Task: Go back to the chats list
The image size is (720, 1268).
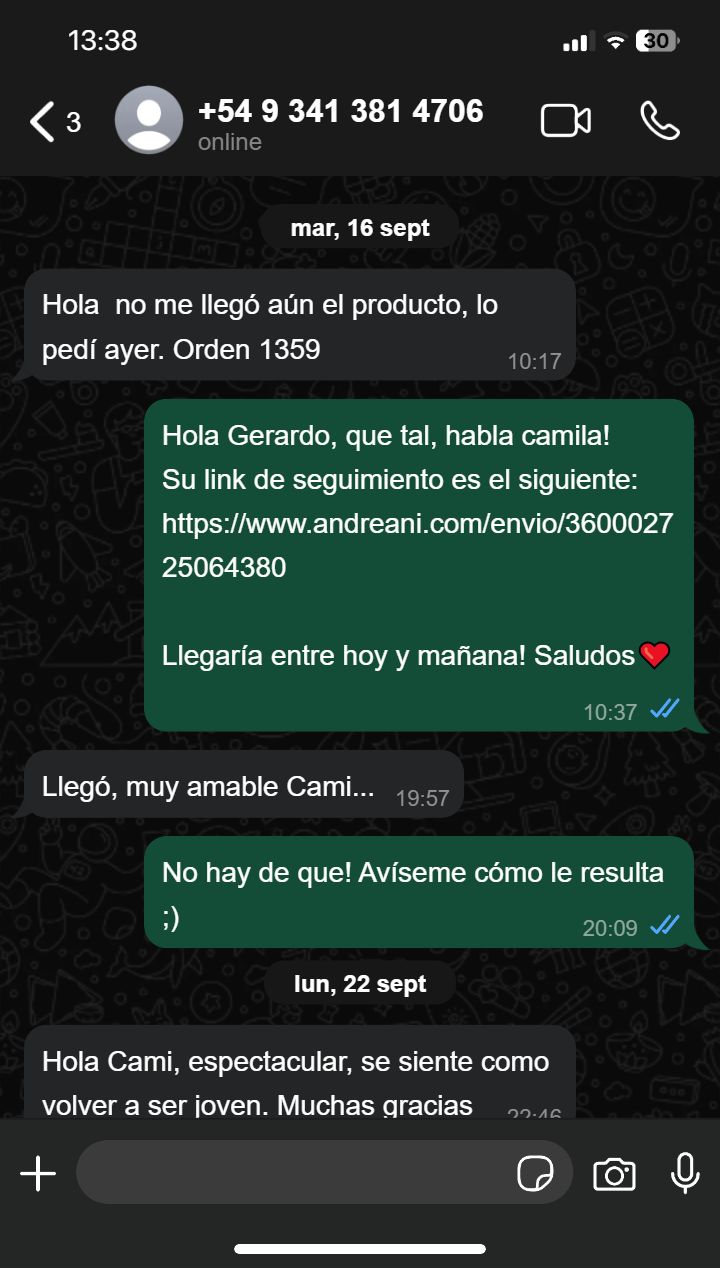Action: [43, 122]
